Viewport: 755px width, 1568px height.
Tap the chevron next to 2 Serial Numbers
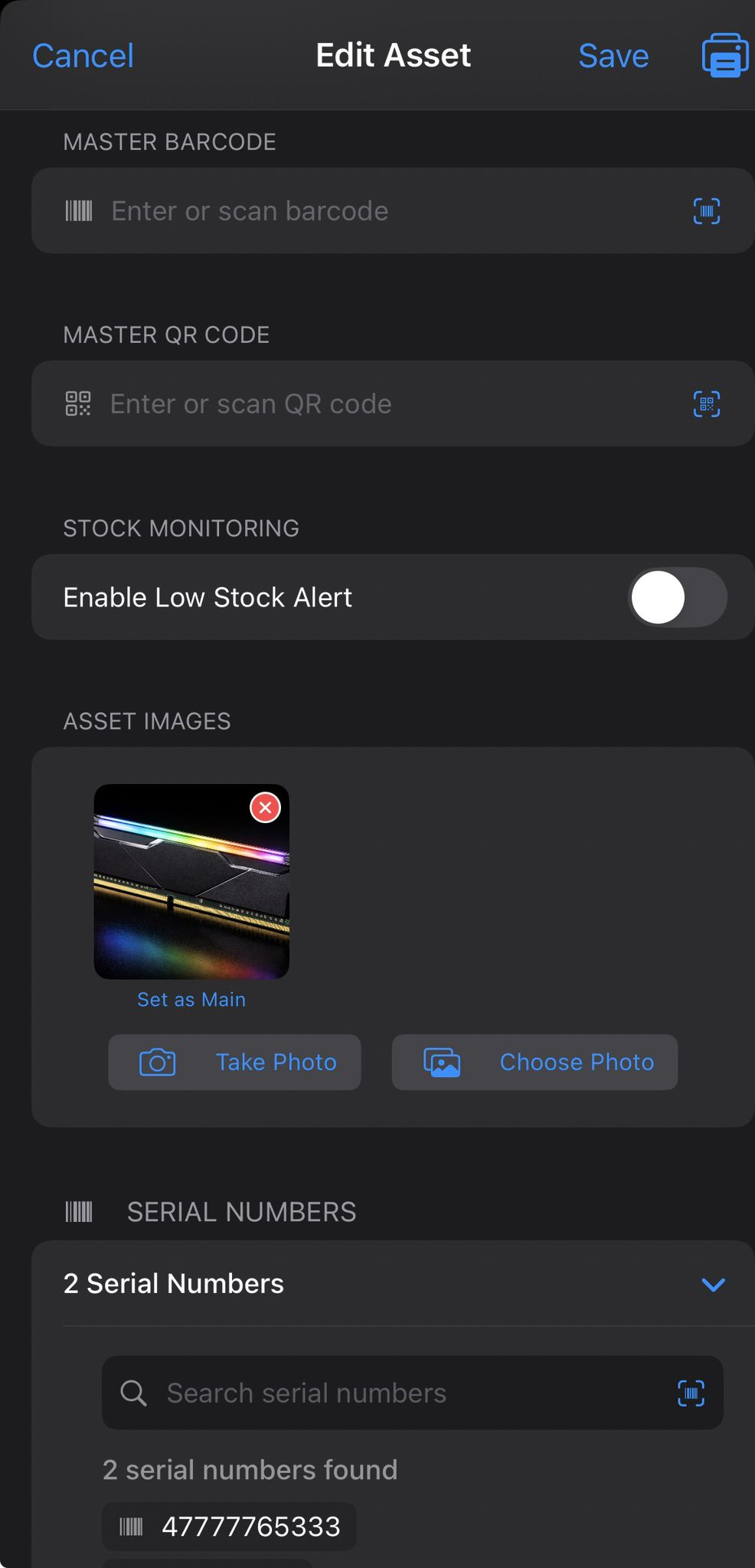(714, 1285)
